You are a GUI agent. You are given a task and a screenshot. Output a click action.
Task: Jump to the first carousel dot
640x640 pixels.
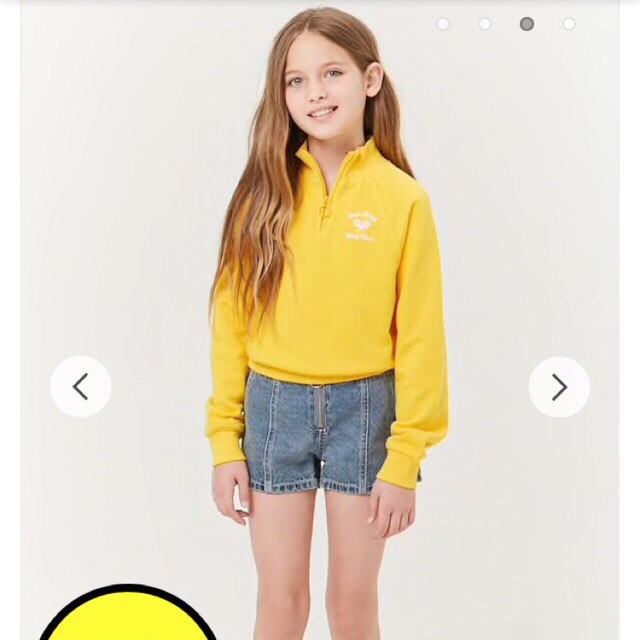click(443, 24)
